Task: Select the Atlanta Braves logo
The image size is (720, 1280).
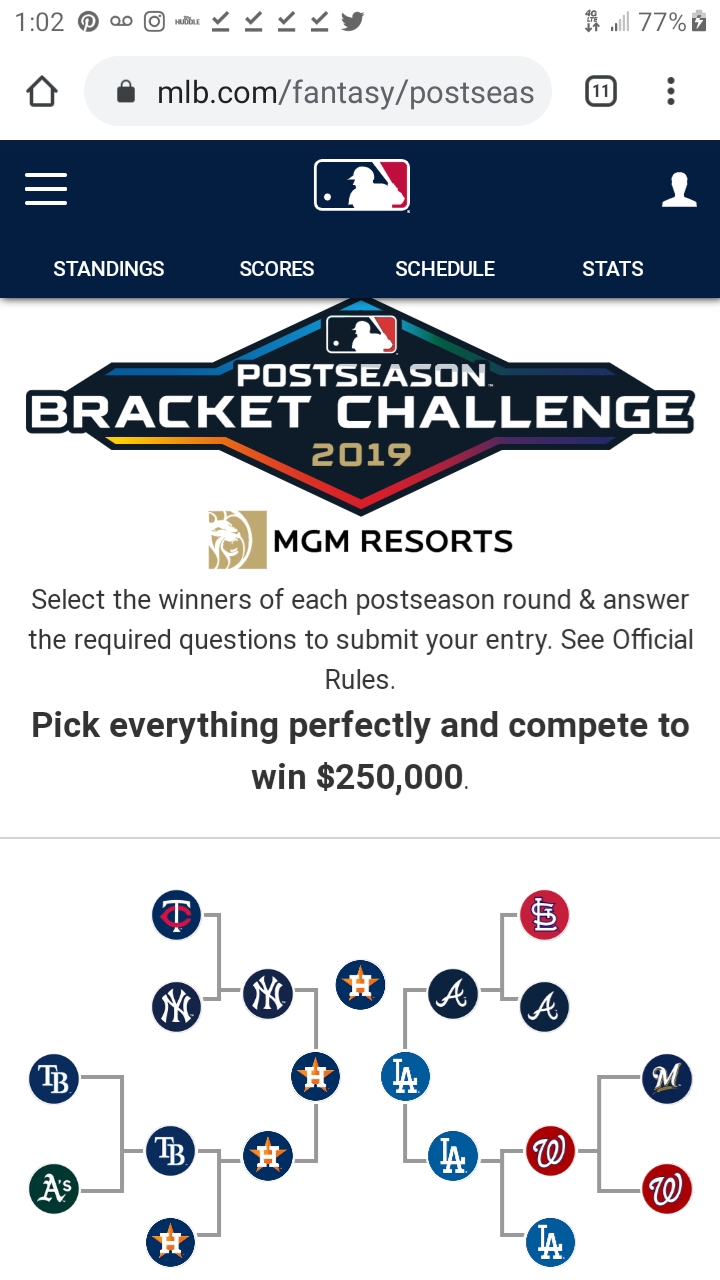Action: [x=453, y=995]
